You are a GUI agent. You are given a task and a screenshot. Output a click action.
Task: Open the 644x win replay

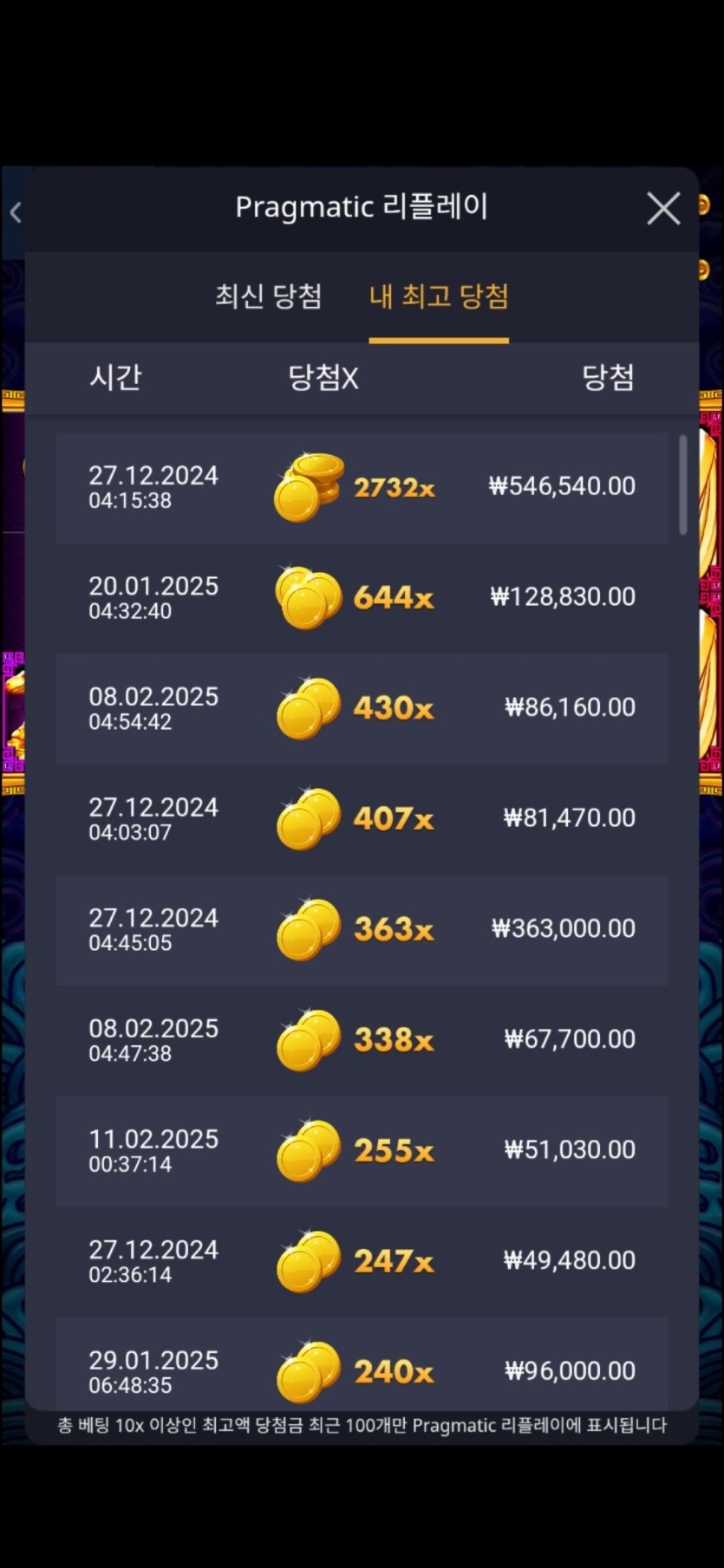click(x=362, y=598)
